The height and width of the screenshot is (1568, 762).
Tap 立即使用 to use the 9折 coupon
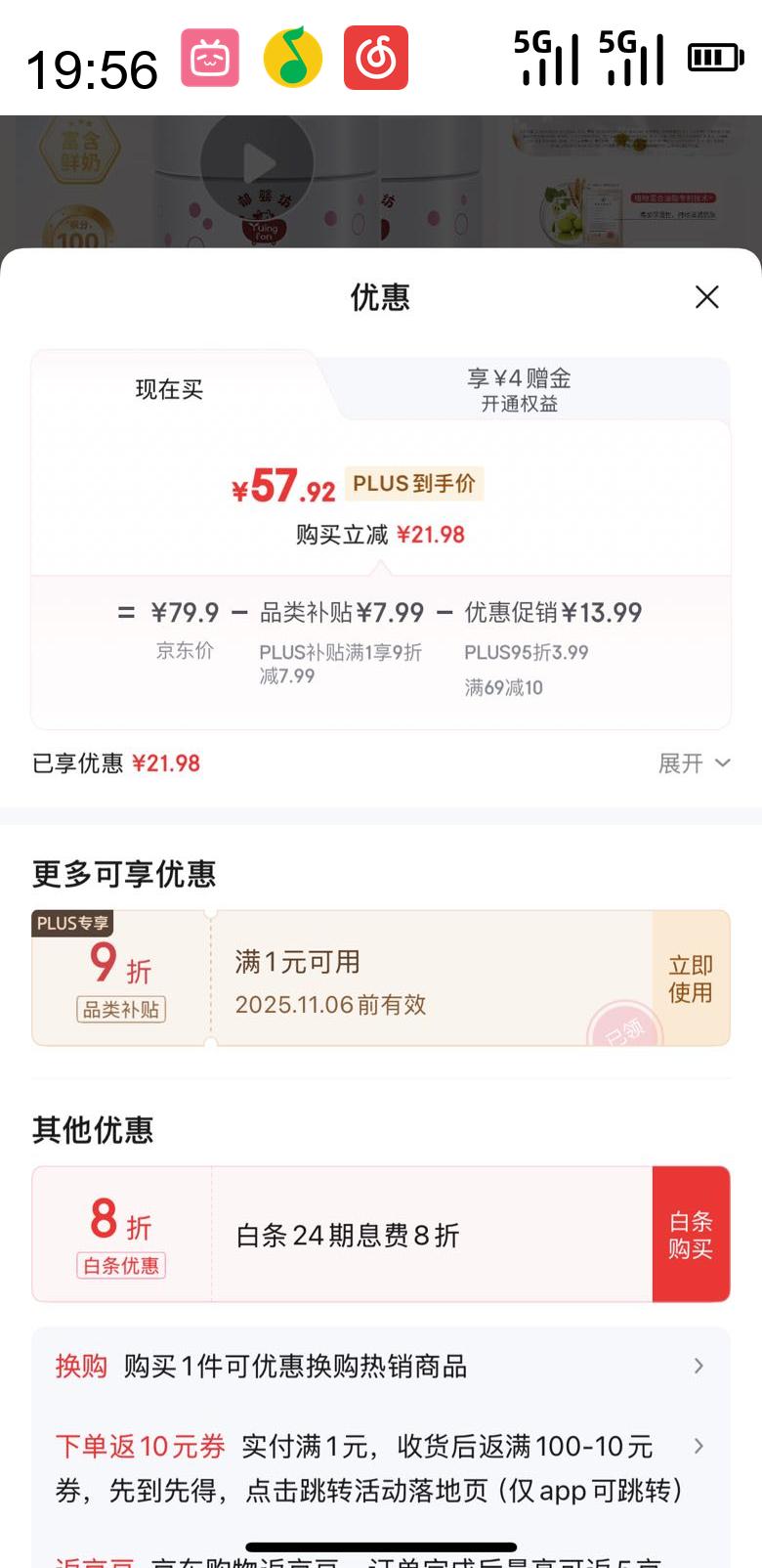tap(690, 978)
